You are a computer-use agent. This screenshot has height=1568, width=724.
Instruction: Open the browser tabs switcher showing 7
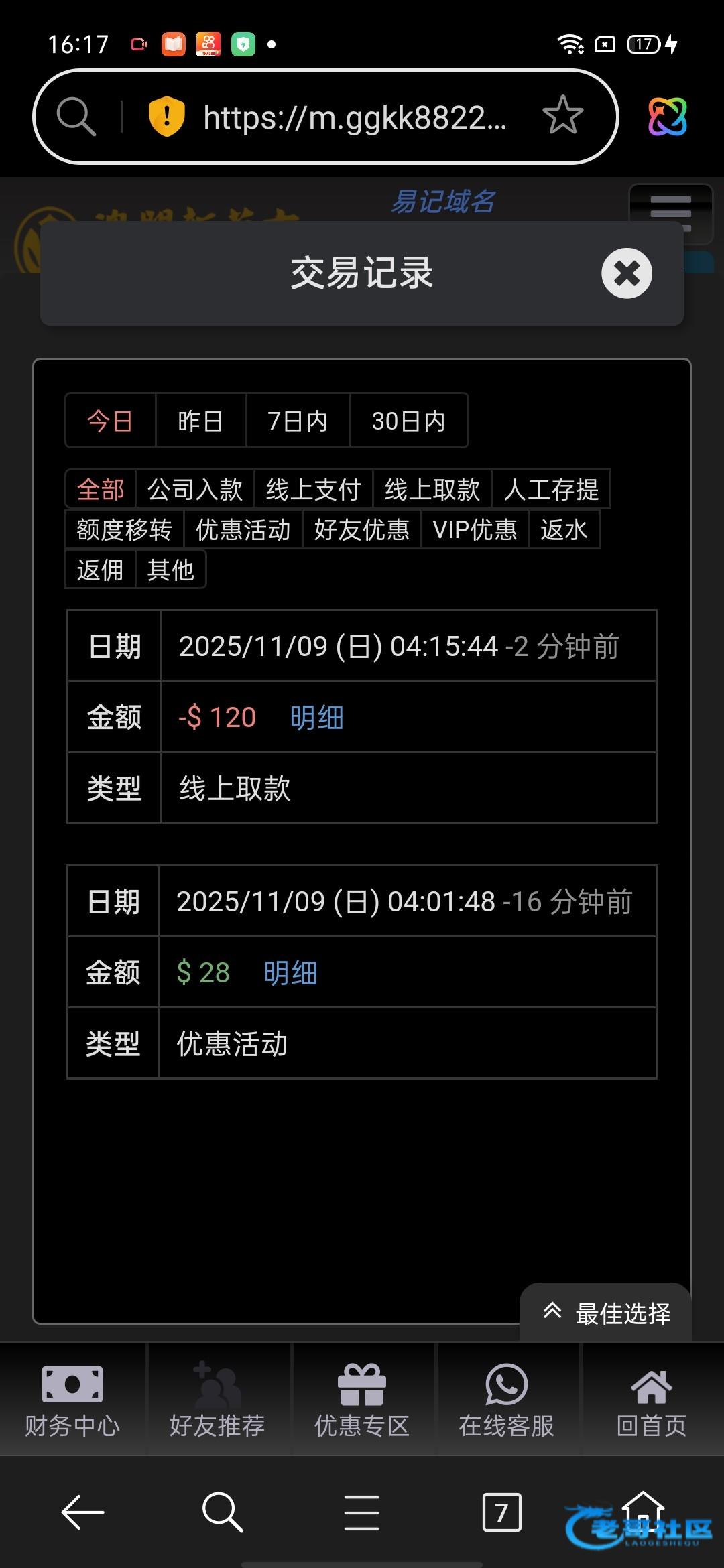[501, 1512]
